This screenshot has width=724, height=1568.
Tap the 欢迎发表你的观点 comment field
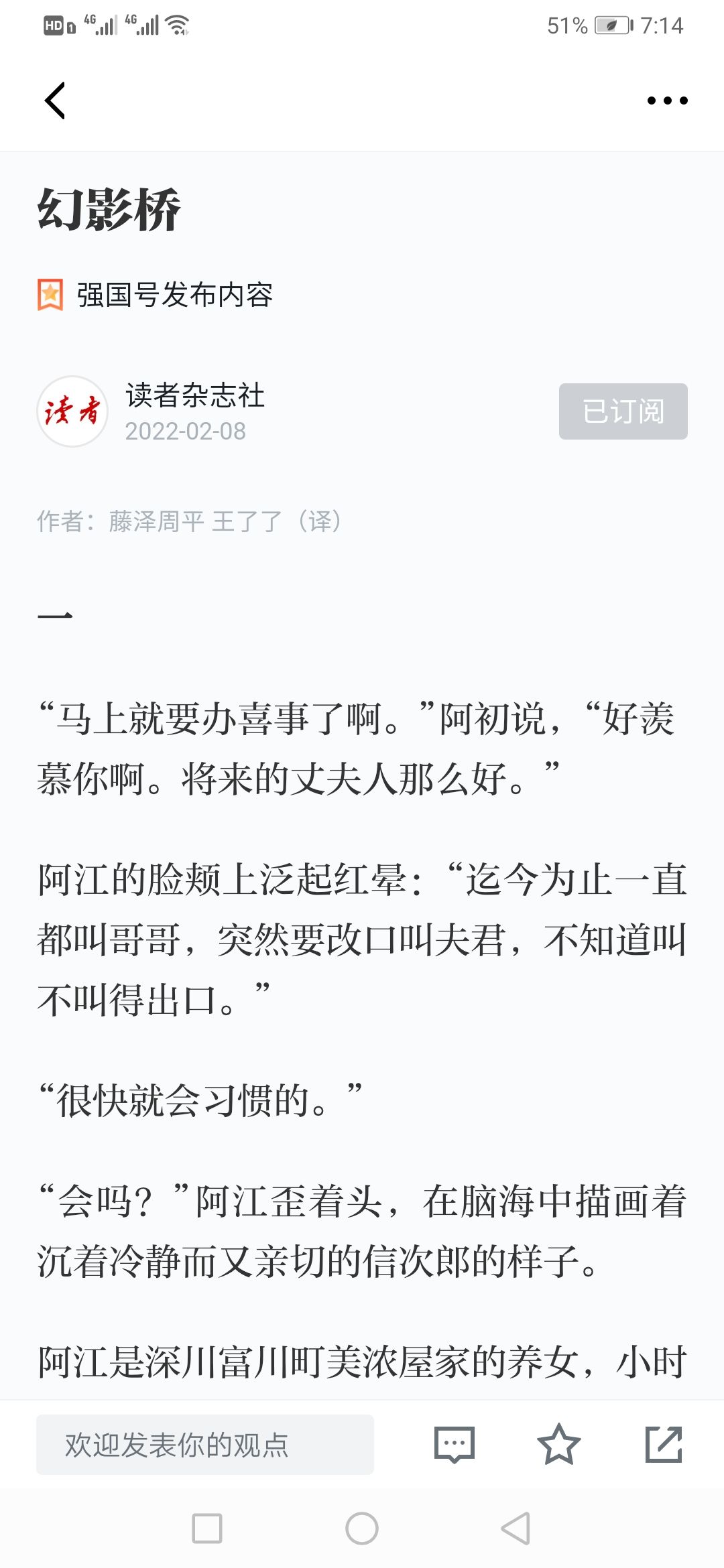(205, 1445)
